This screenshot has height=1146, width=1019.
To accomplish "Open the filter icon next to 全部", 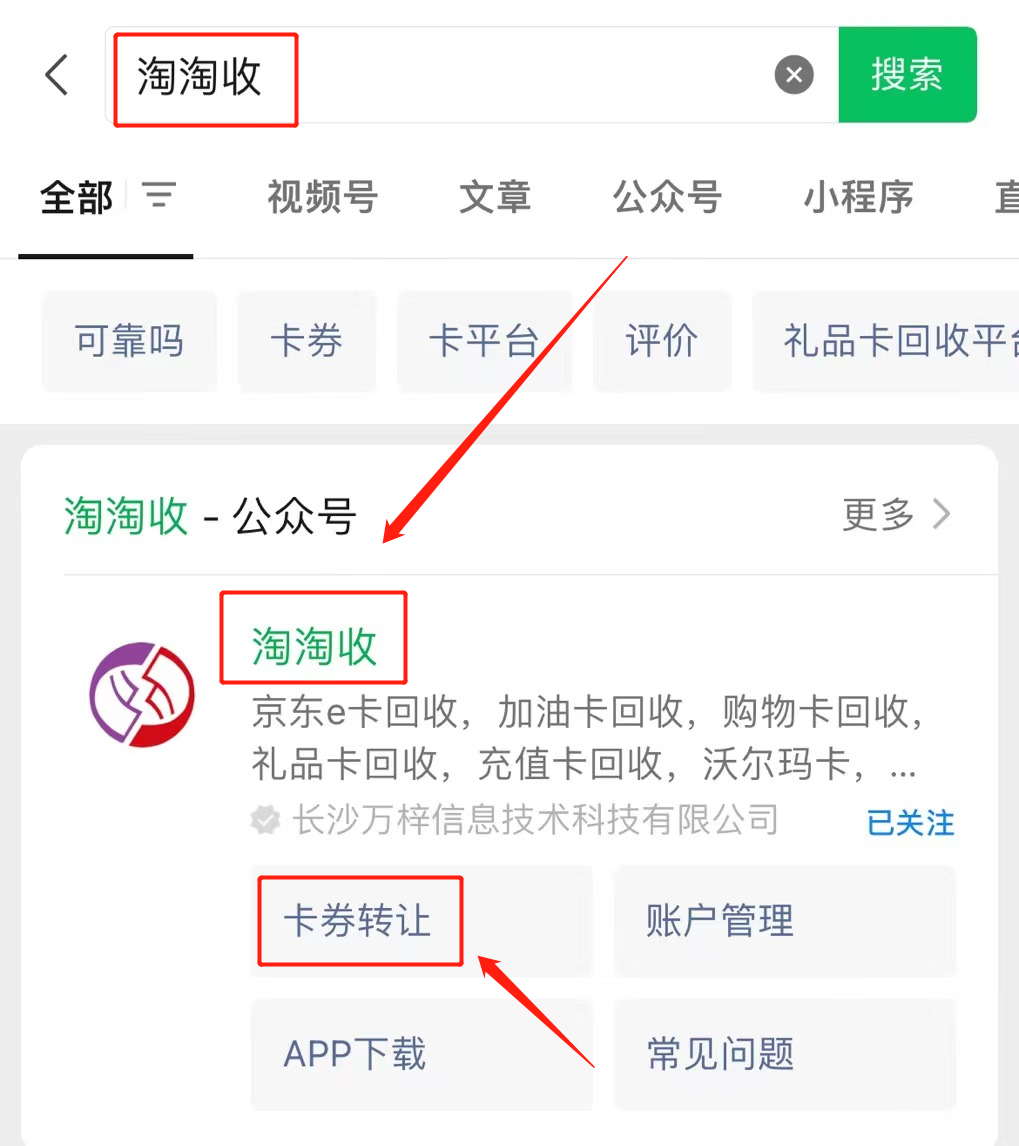I will pos(158,195).
